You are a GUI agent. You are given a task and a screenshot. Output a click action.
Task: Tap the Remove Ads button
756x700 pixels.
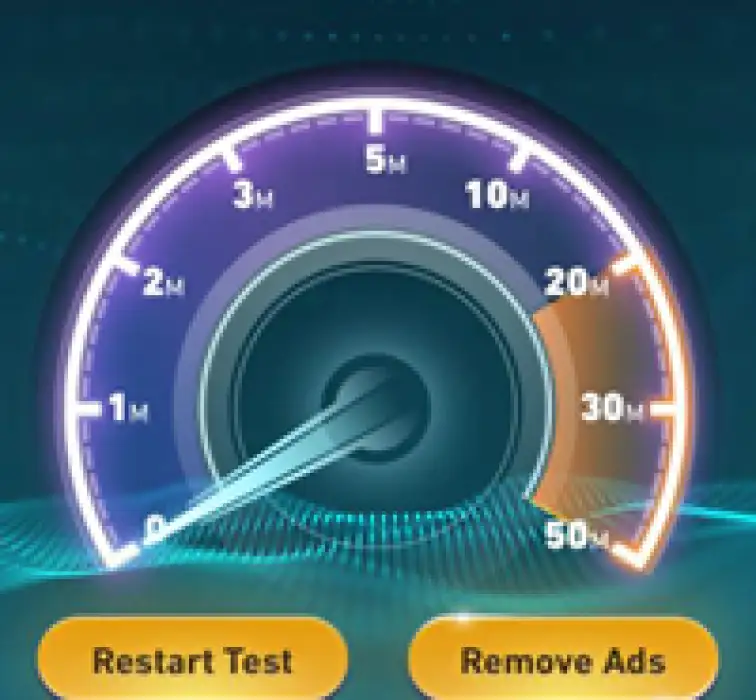pyautogui.click(x=563, y=660)
